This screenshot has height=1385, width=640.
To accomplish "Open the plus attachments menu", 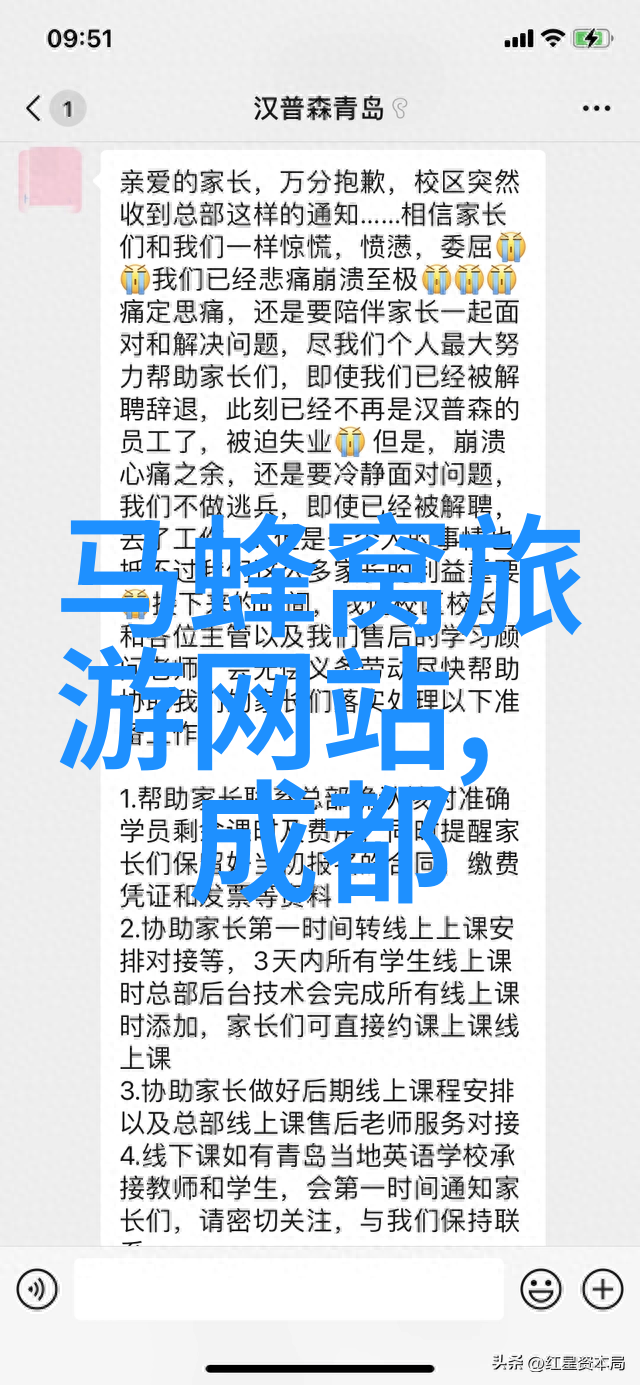I will (x=602, y=1290).
